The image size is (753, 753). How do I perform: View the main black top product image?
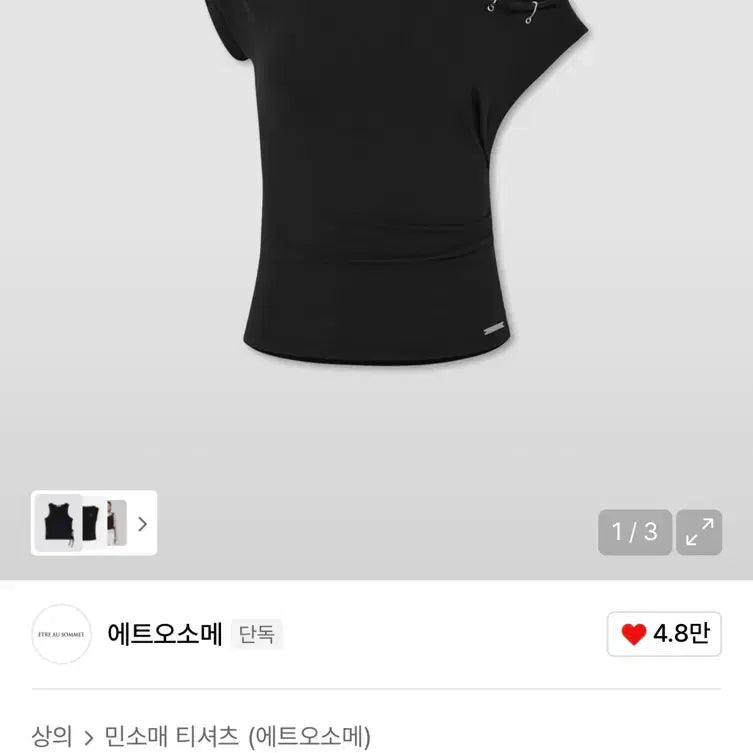tap(376, 200)
